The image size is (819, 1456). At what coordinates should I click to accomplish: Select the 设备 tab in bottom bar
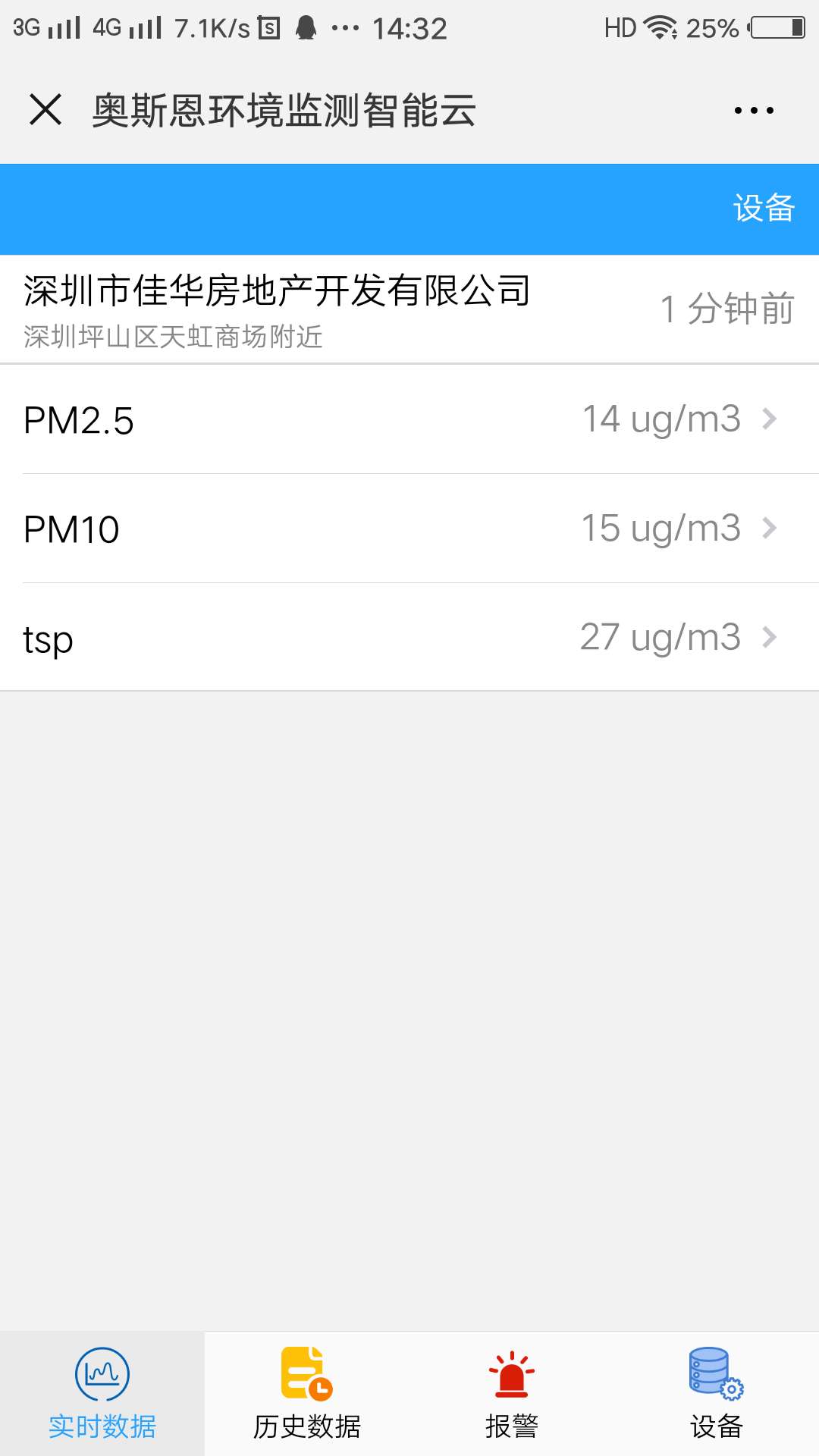click(717, 1394)
